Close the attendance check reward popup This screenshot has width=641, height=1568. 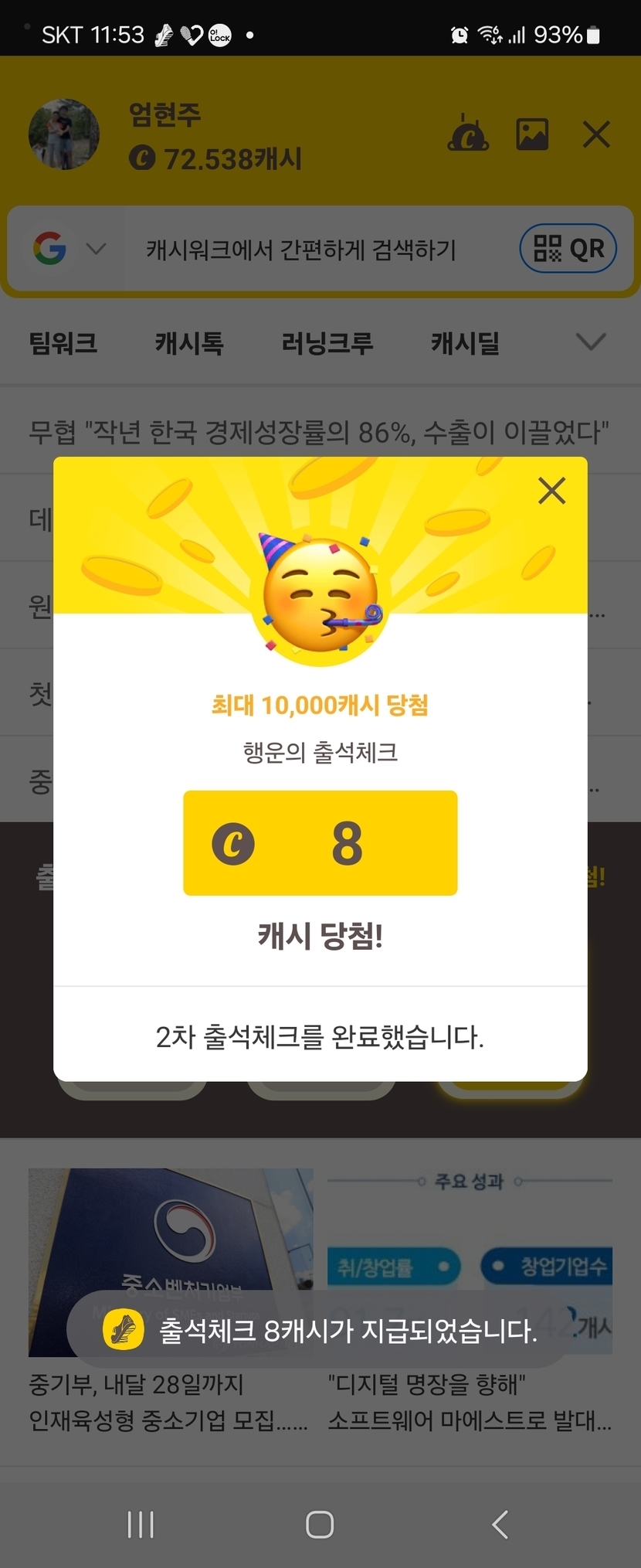551,491
